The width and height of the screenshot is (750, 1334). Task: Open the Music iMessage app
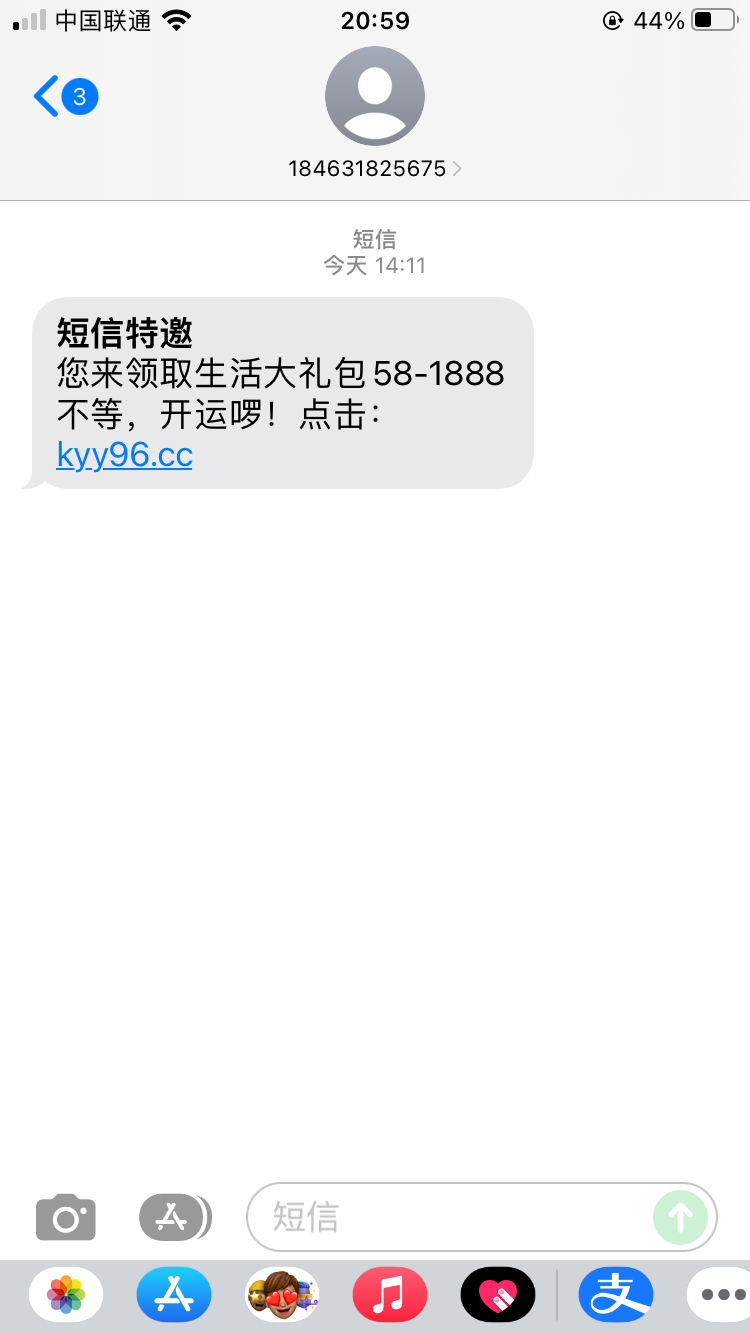(390, 1296)
